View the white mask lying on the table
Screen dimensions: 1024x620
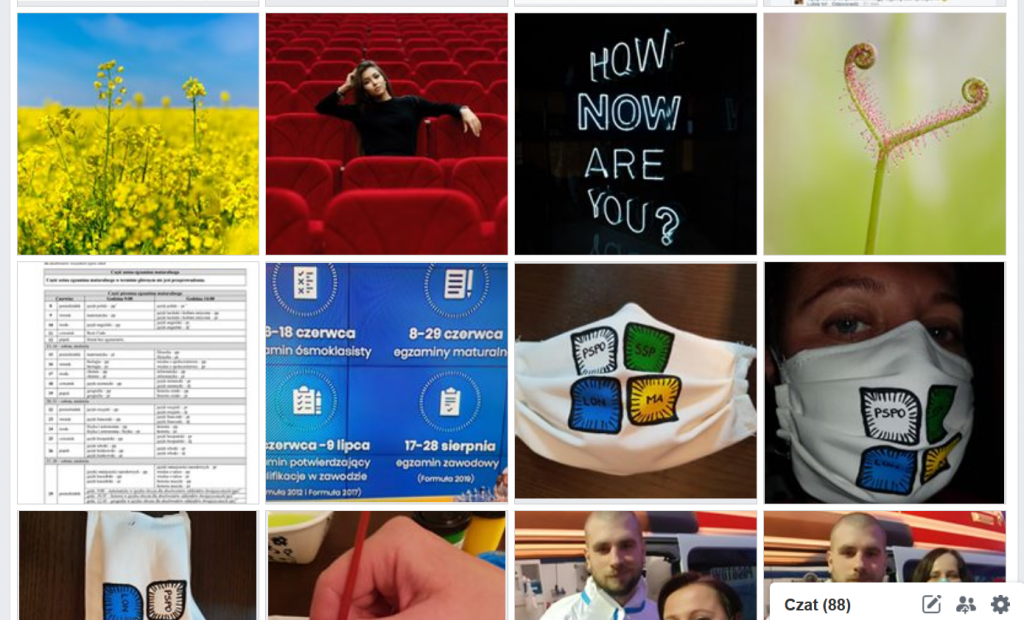click(635, 381)
